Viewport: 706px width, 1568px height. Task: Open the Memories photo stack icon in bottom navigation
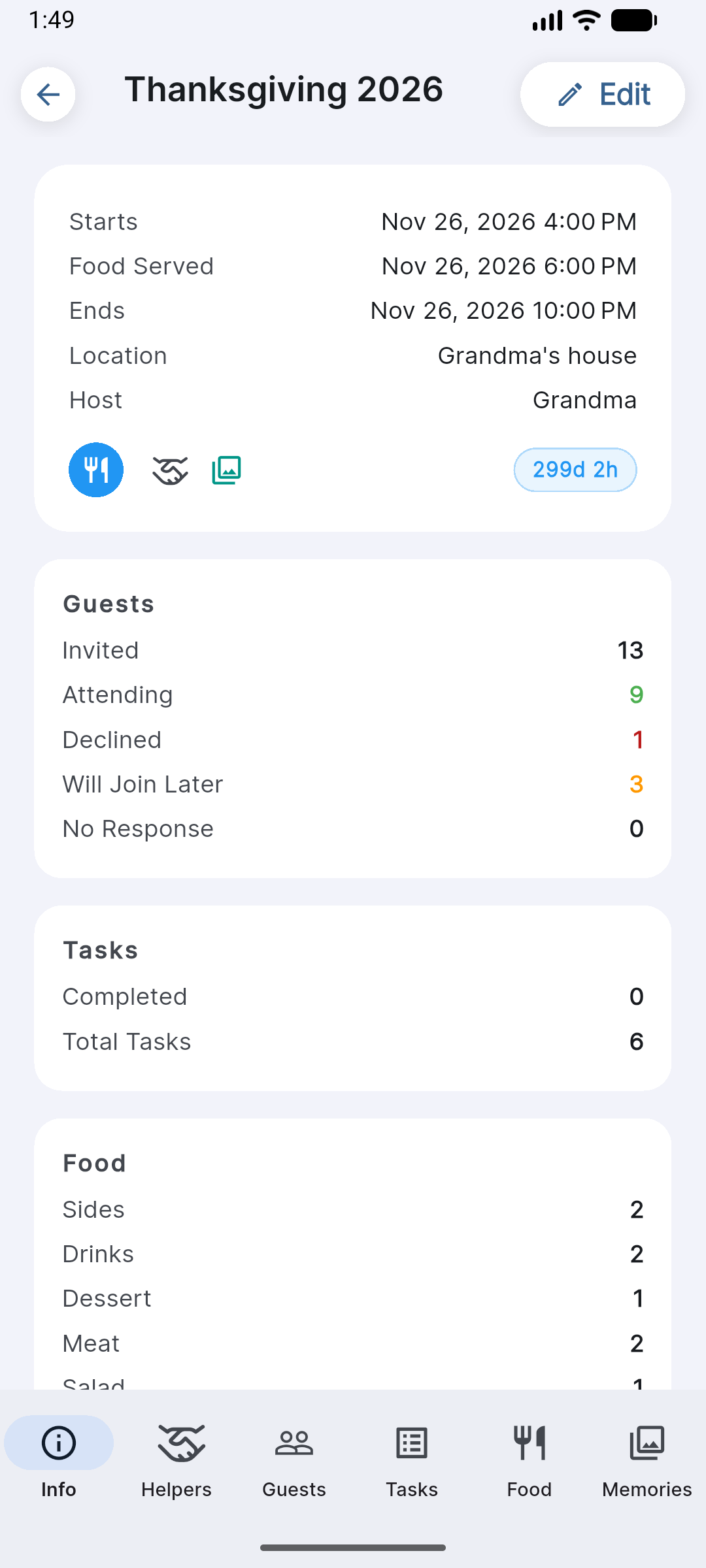(x=647, y=1443)
